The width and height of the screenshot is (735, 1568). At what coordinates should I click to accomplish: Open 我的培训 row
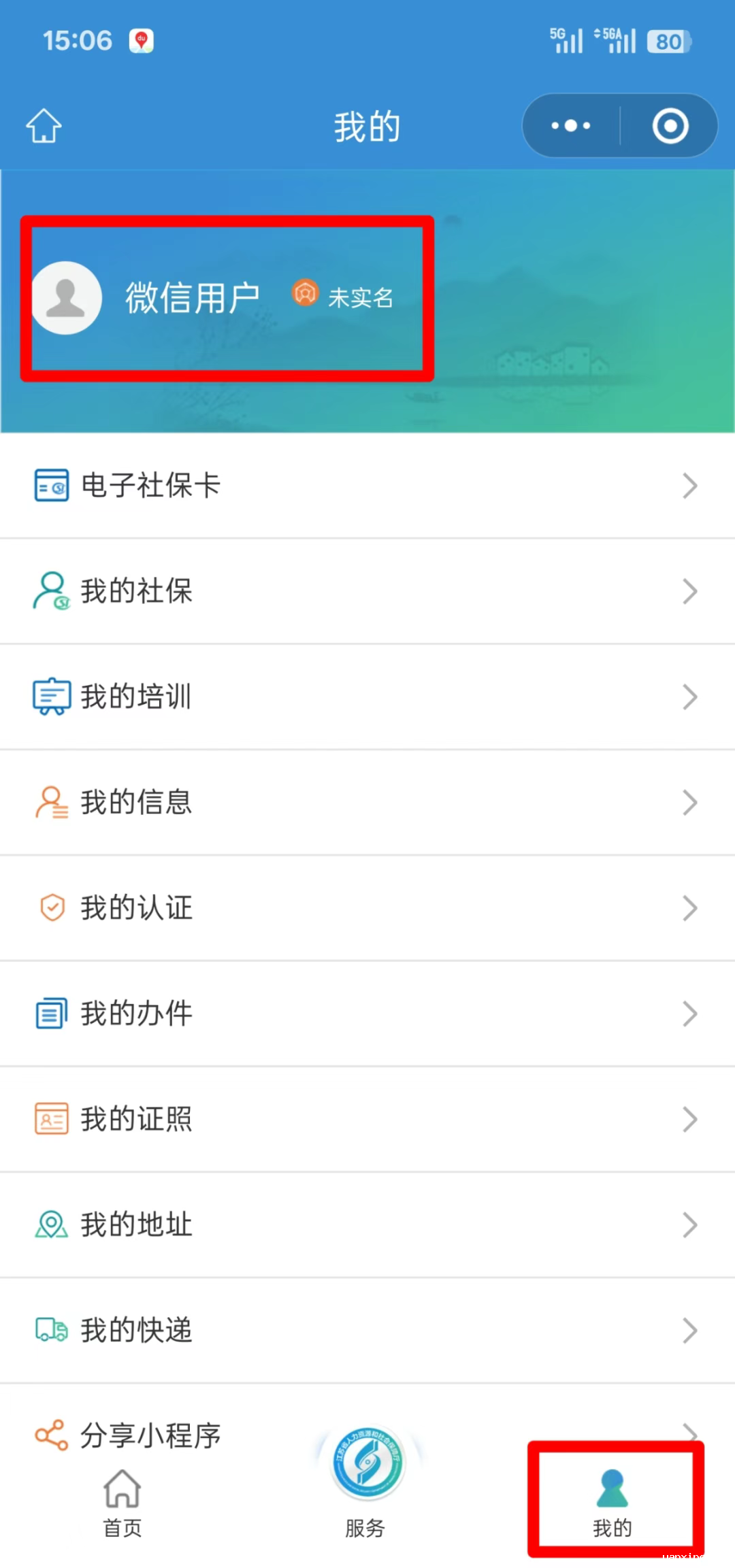[367, 697]
